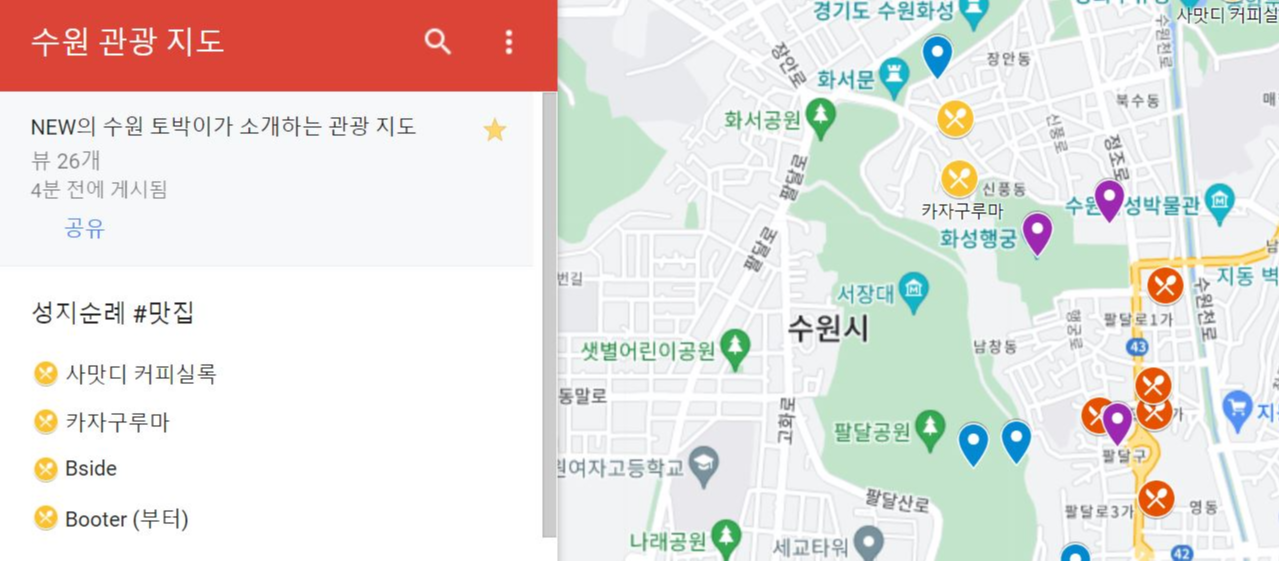Tap the 공유 share link

[84, 228]
